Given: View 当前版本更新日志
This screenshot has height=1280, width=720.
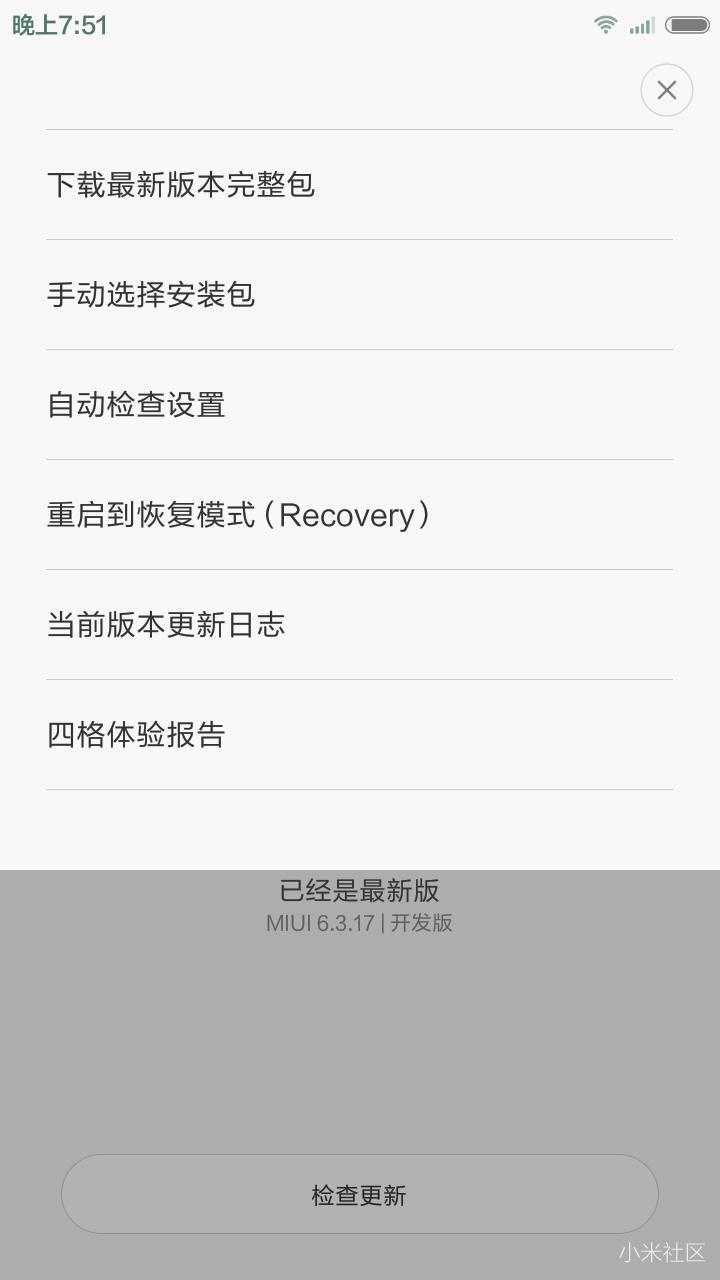Looking at the screenshot, I should point(359,625).
